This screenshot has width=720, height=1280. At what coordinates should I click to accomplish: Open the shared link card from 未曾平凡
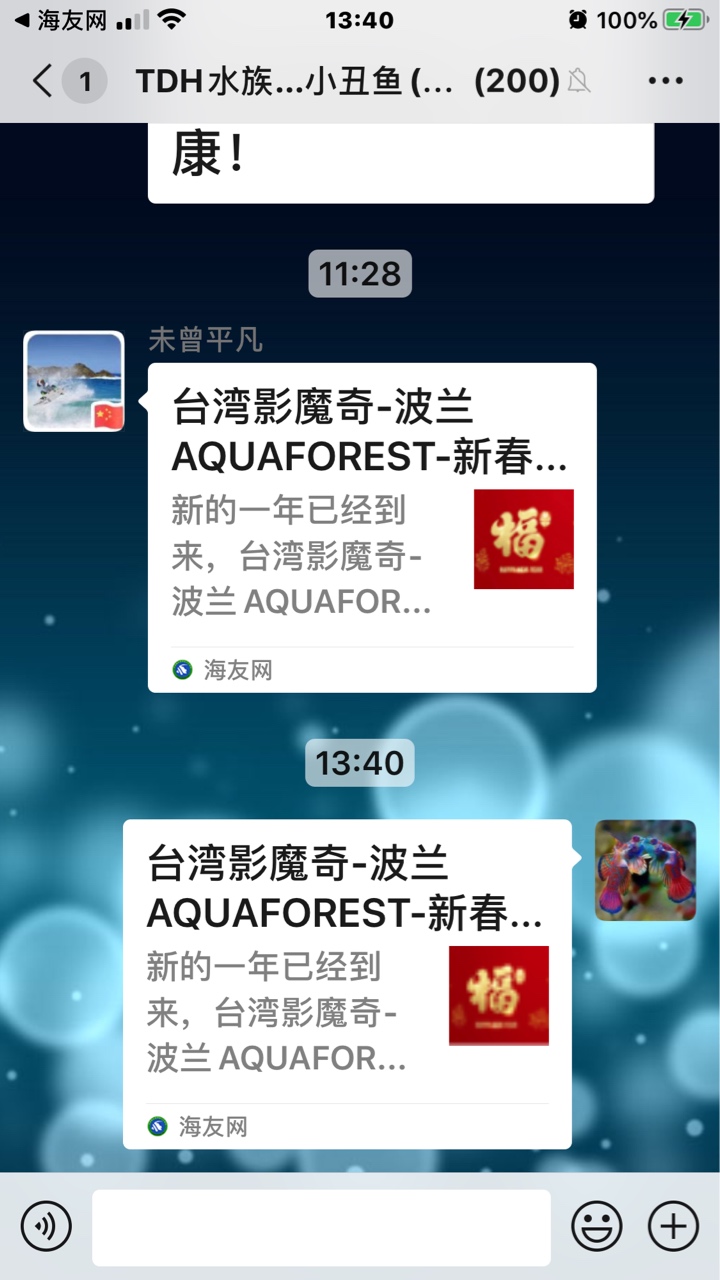(x=372, y=527)
